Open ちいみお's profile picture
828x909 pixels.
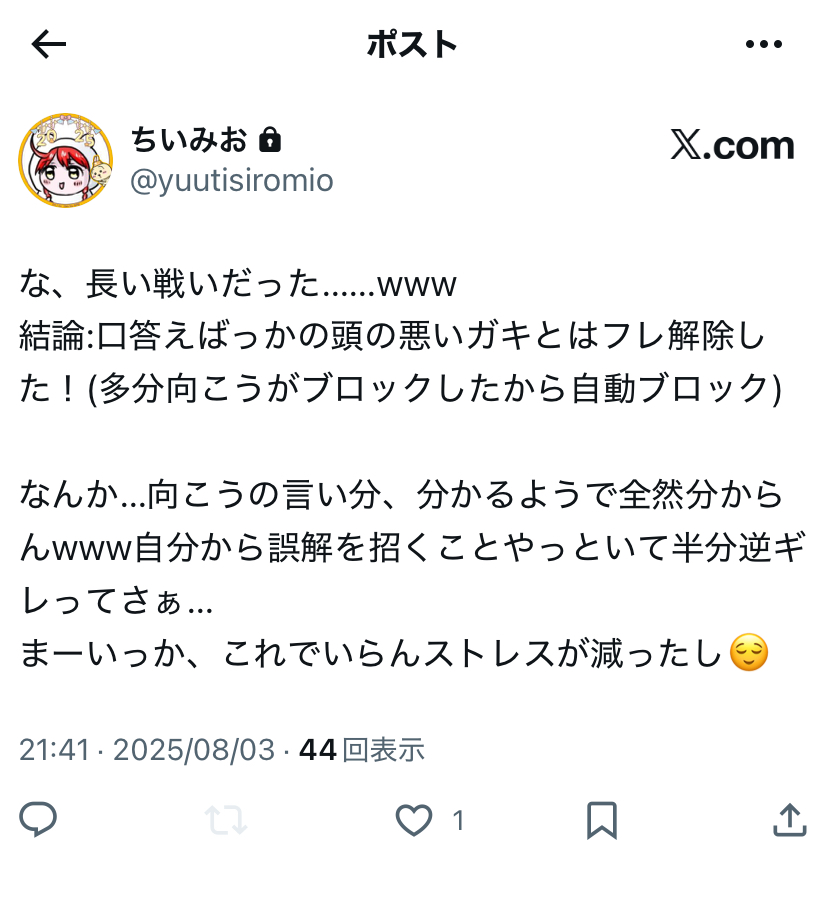coord(65,160)
